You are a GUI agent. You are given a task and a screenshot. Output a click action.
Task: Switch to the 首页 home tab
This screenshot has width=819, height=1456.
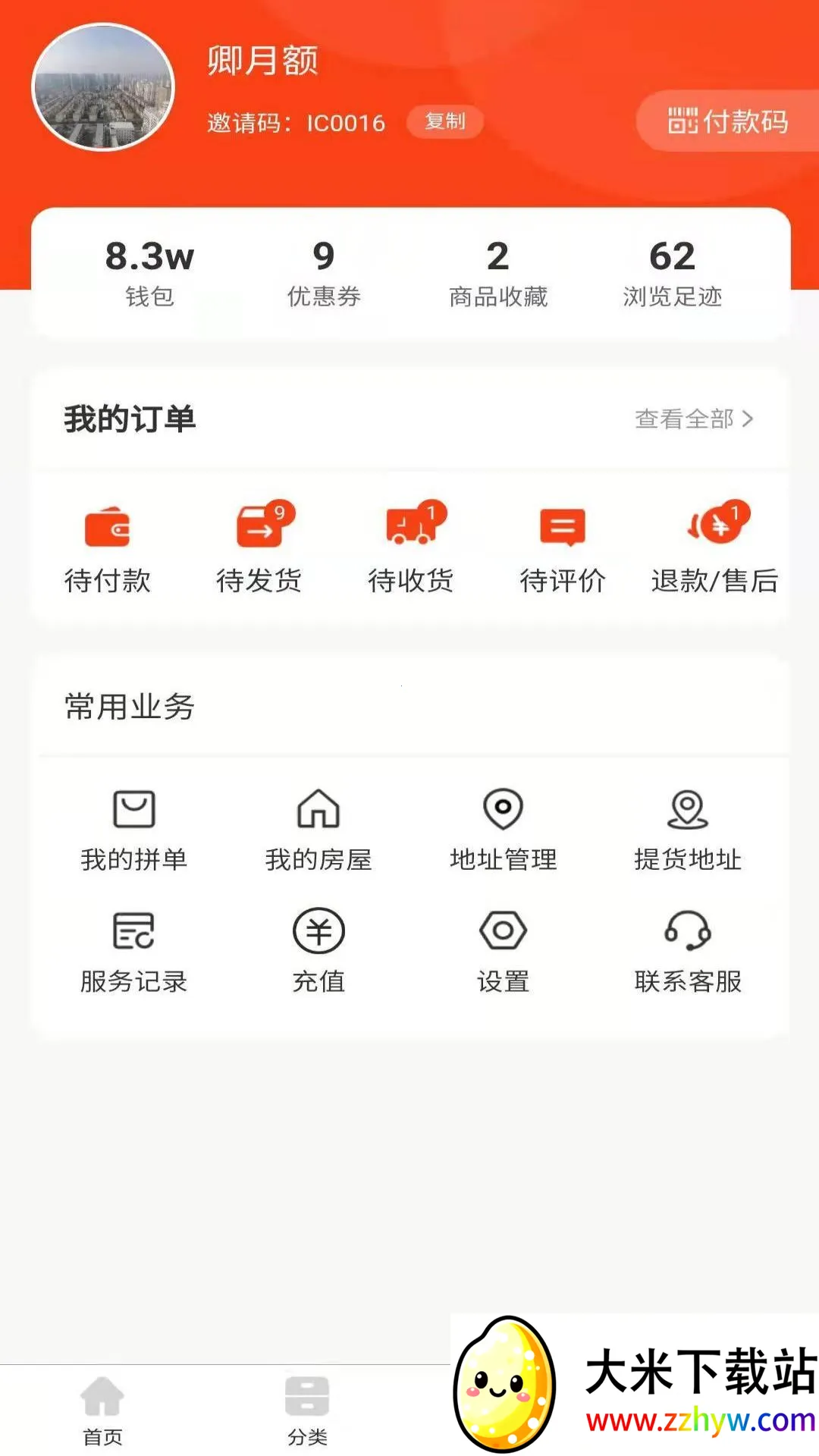pyautogui.click(x=102, y=1410)
